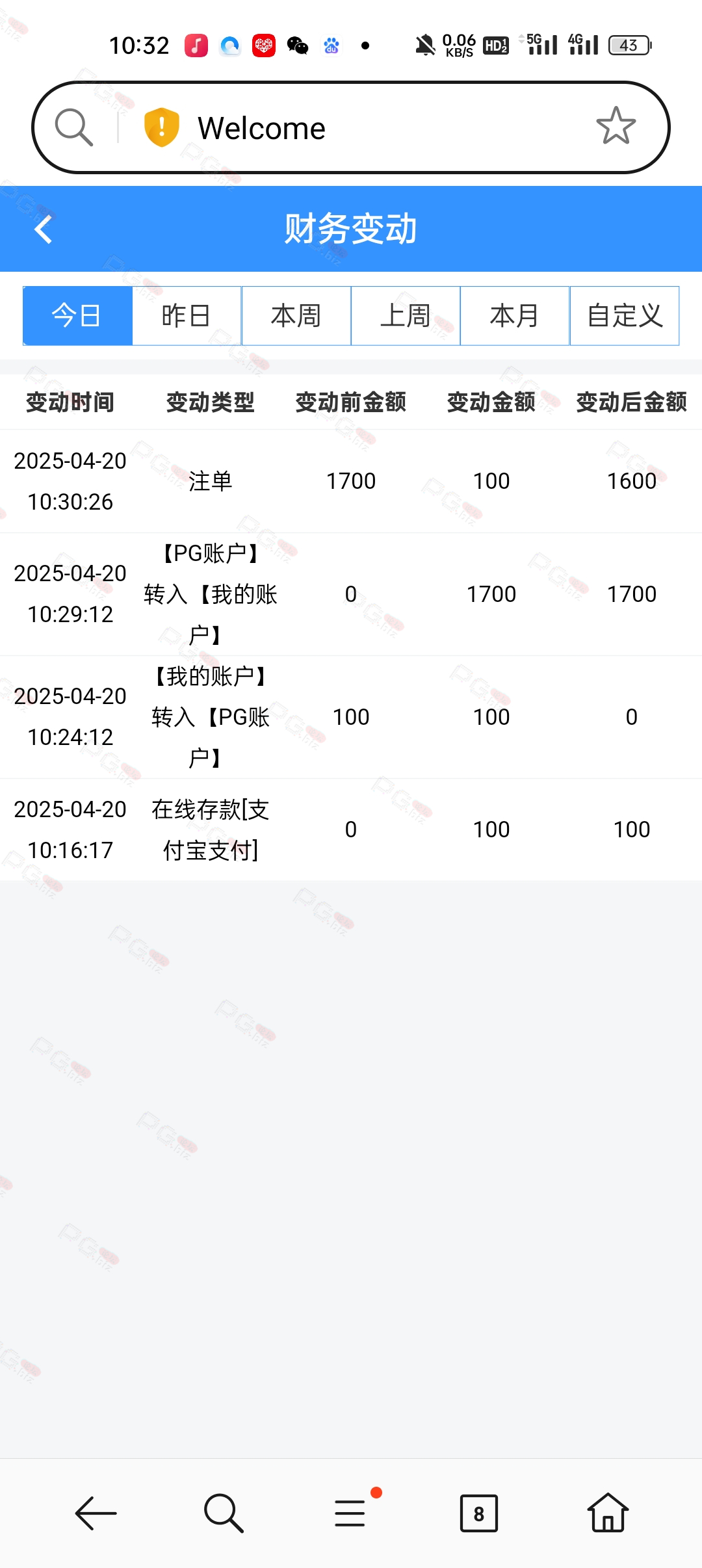
Task: Open the browser menu with three lines
Action: (x=351, y=1512)
